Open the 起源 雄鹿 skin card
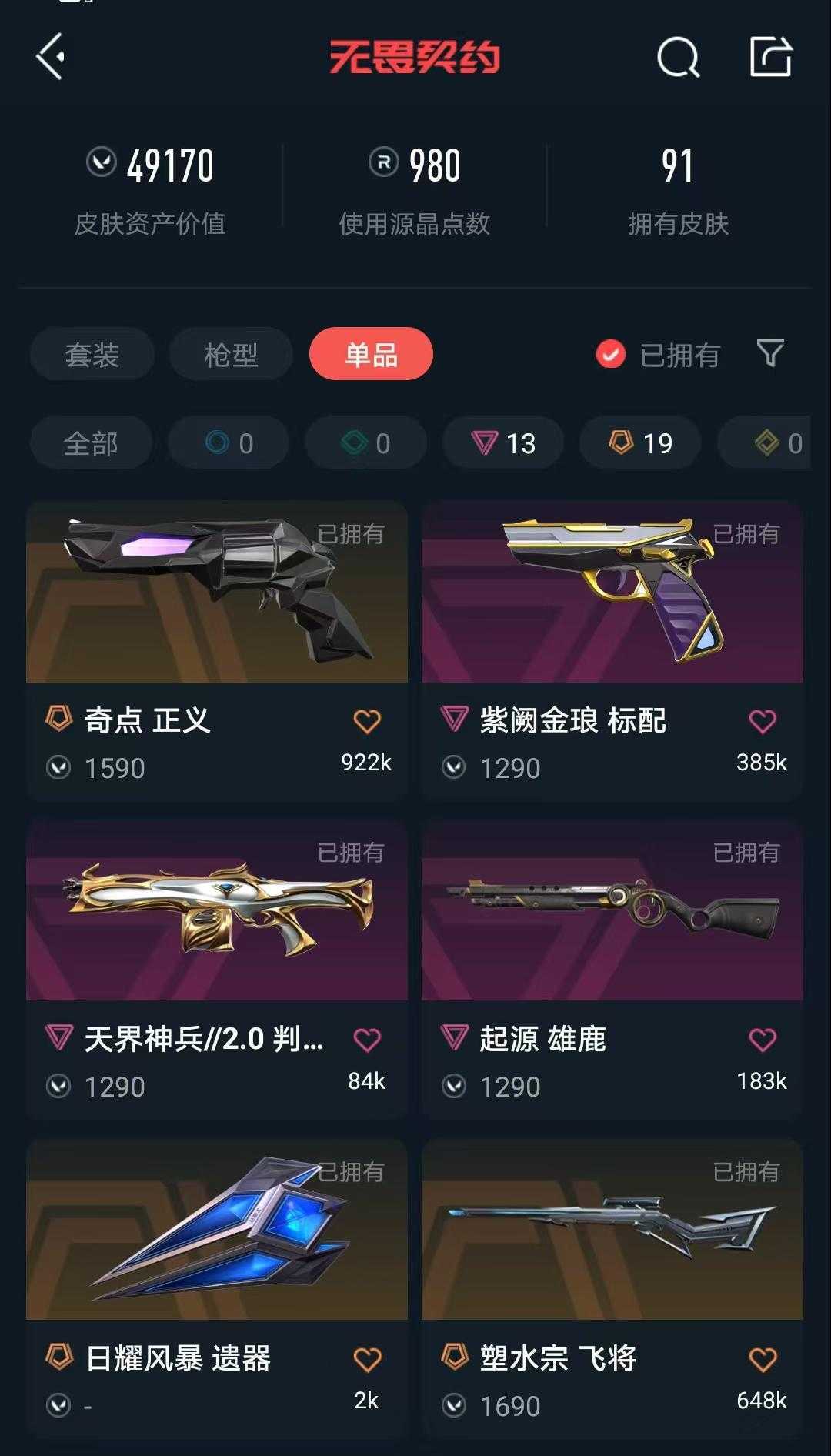Image resolution: width=831 pixels, height=1456 pixels. tap(612, 911)
